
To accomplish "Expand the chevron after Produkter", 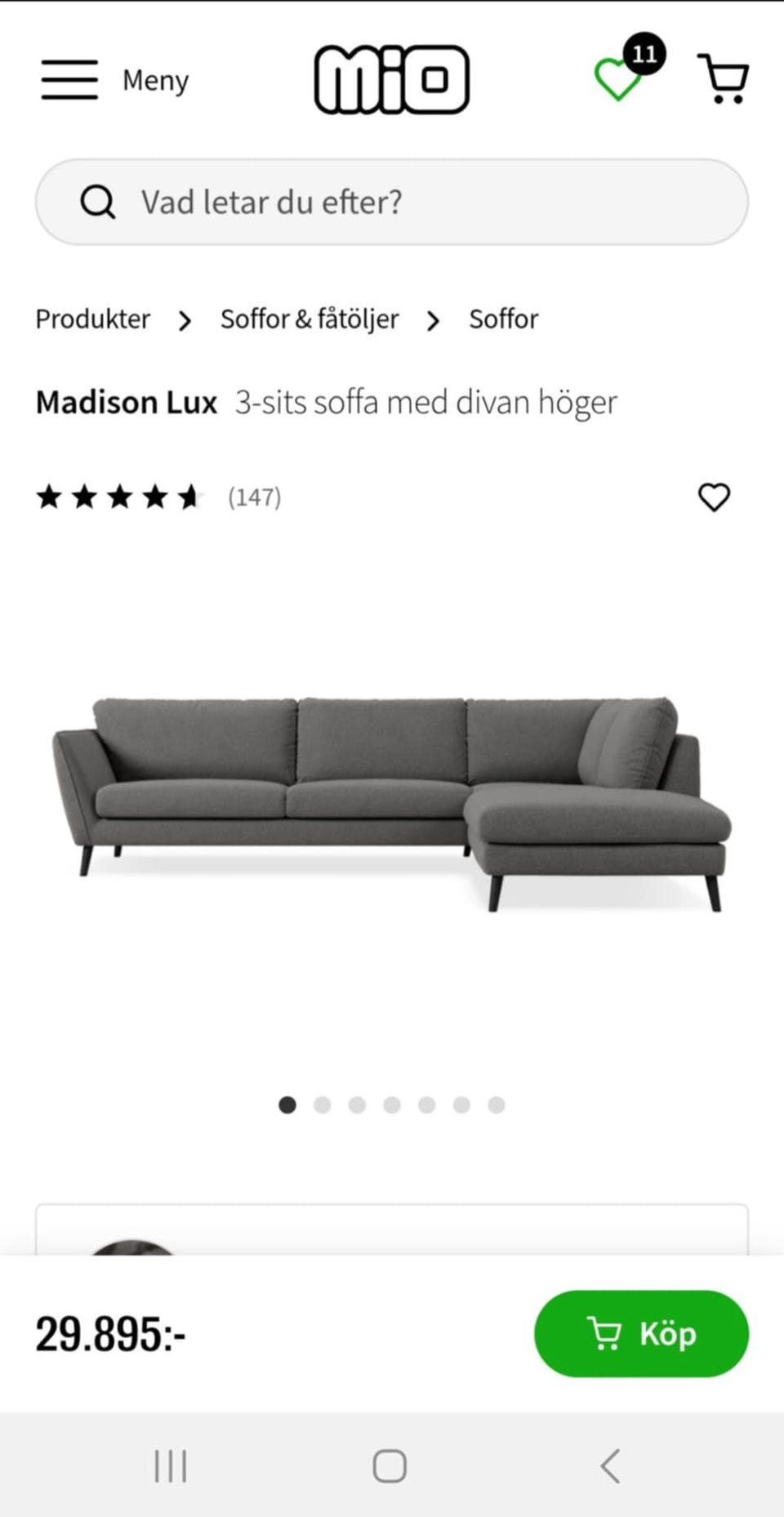I will pyautogui.click(x=185, y=320).
